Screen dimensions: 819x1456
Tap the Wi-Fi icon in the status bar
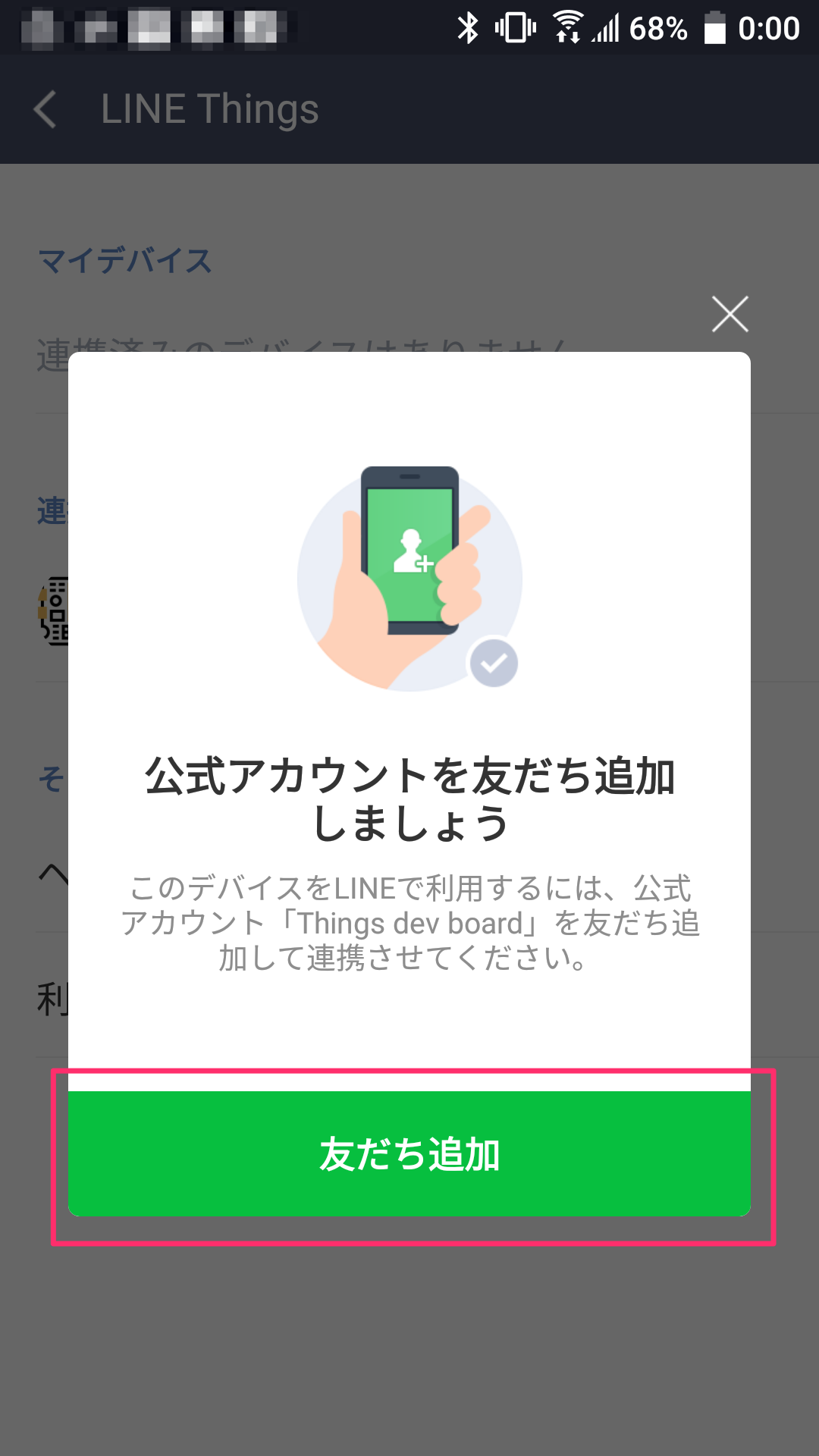pyautogui.click(x=567, y=28)
